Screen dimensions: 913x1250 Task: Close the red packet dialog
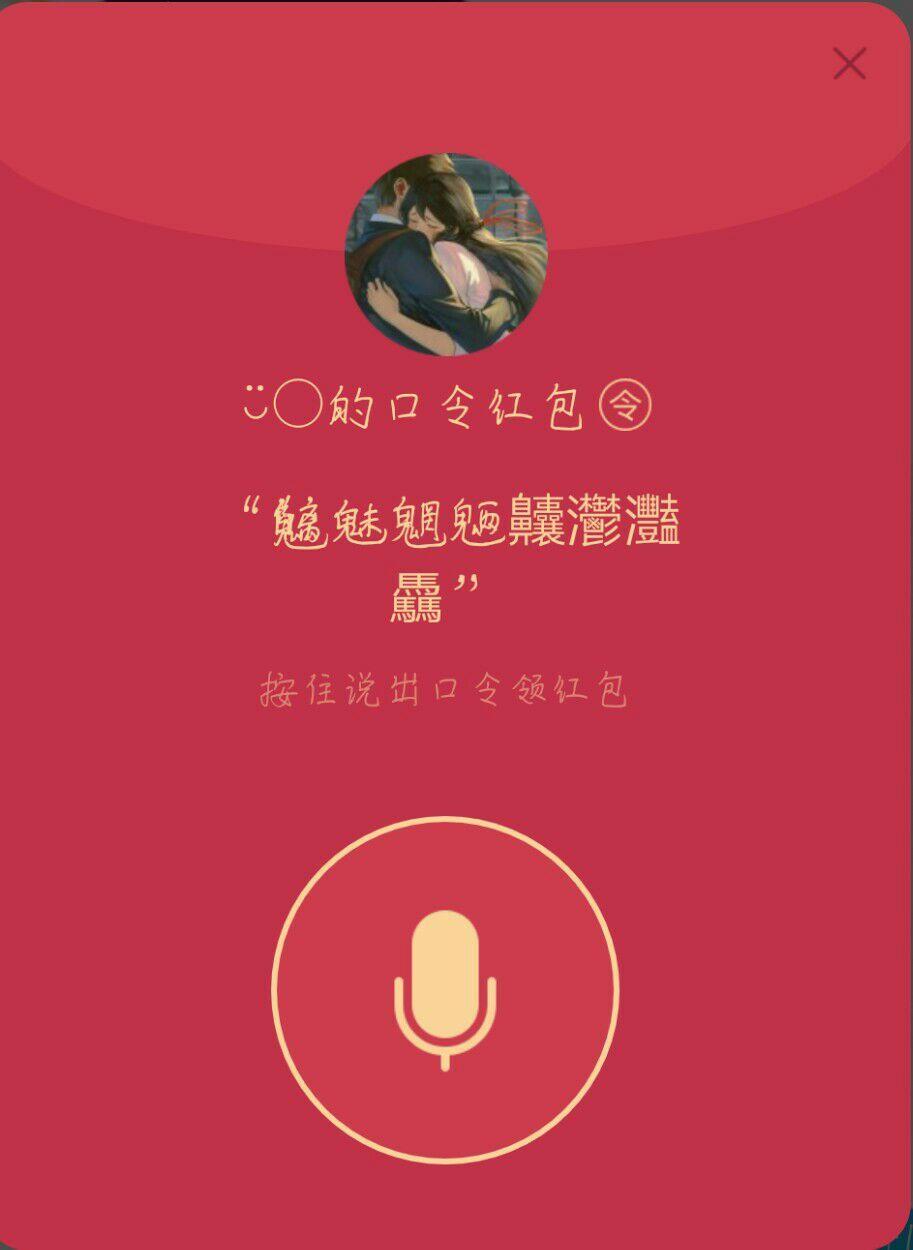click(849, 64)
